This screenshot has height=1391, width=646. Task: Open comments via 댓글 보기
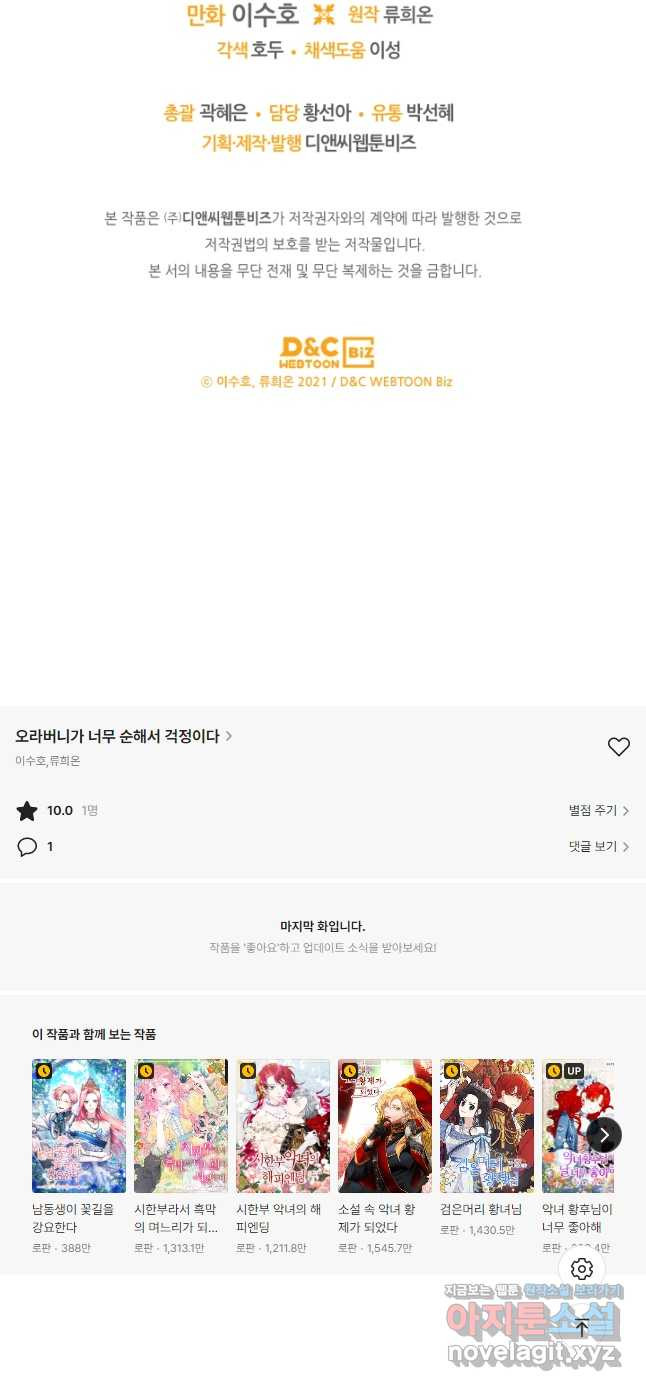(598, 847)
